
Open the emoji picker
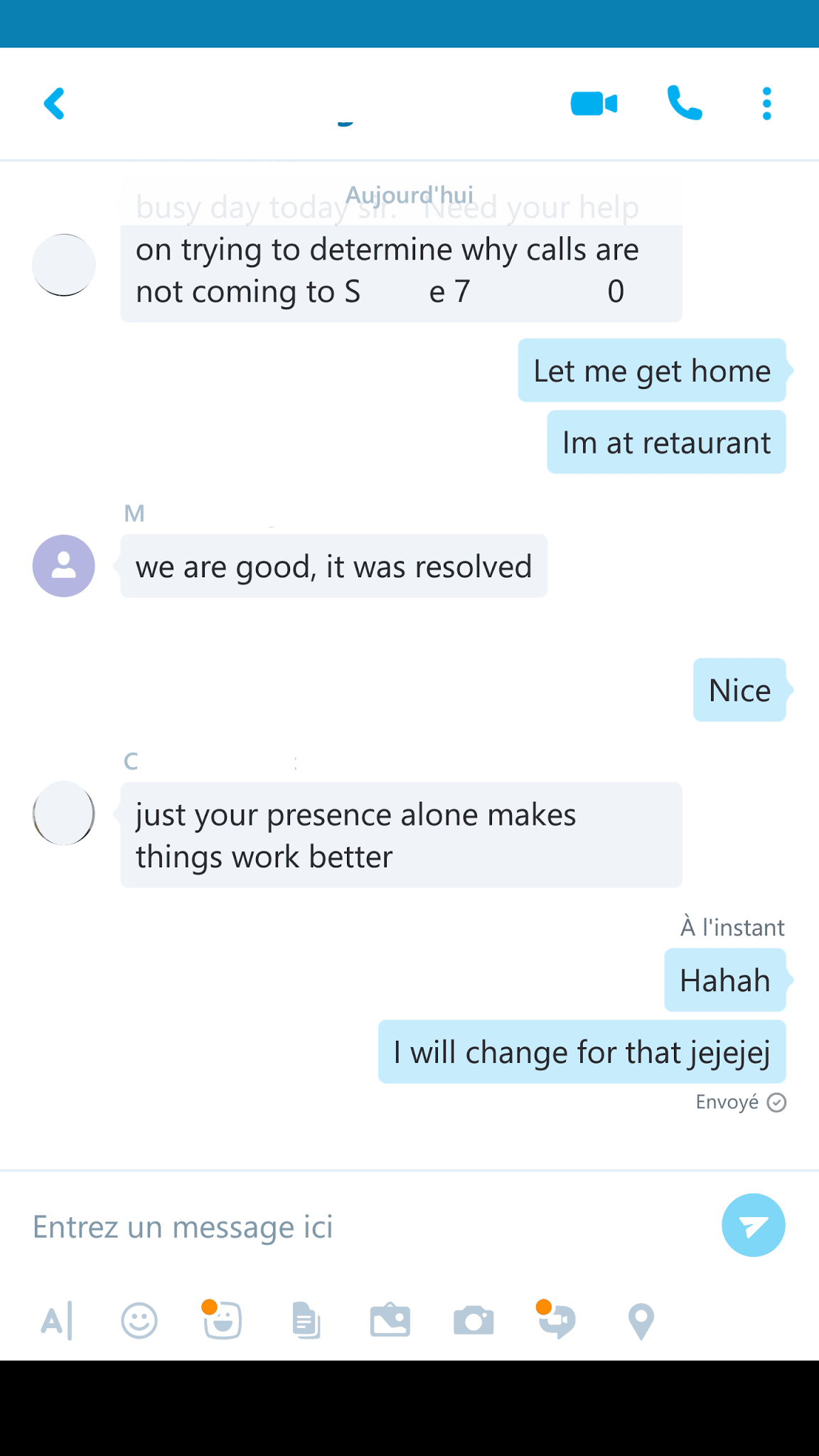tap(139, 1321)
